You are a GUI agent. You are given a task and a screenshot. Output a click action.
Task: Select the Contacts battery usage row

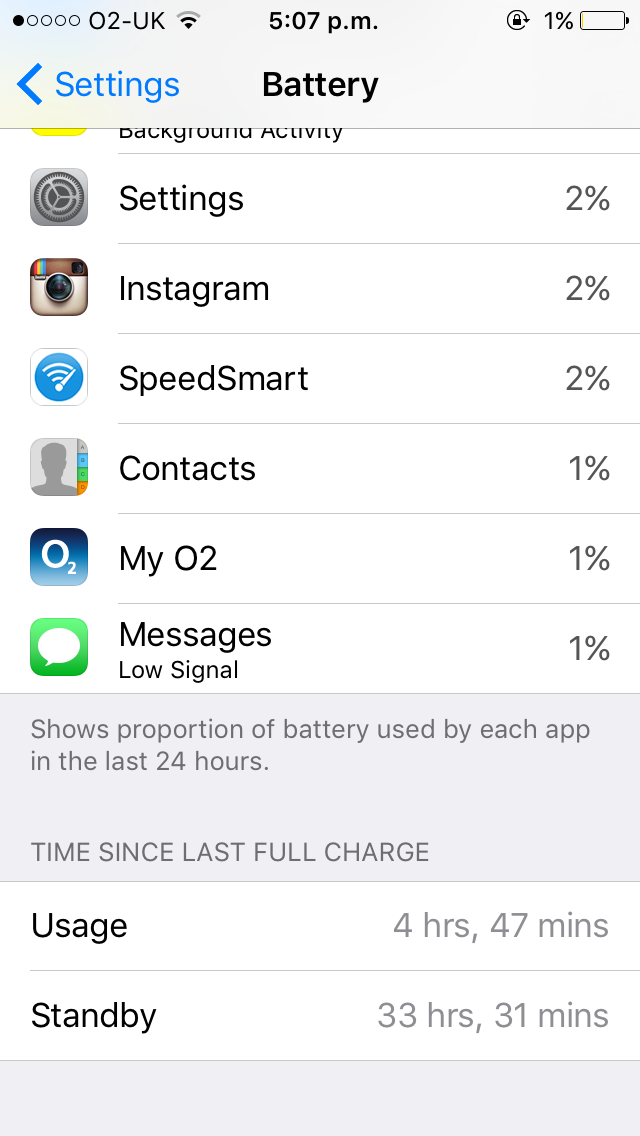[320, 468]
